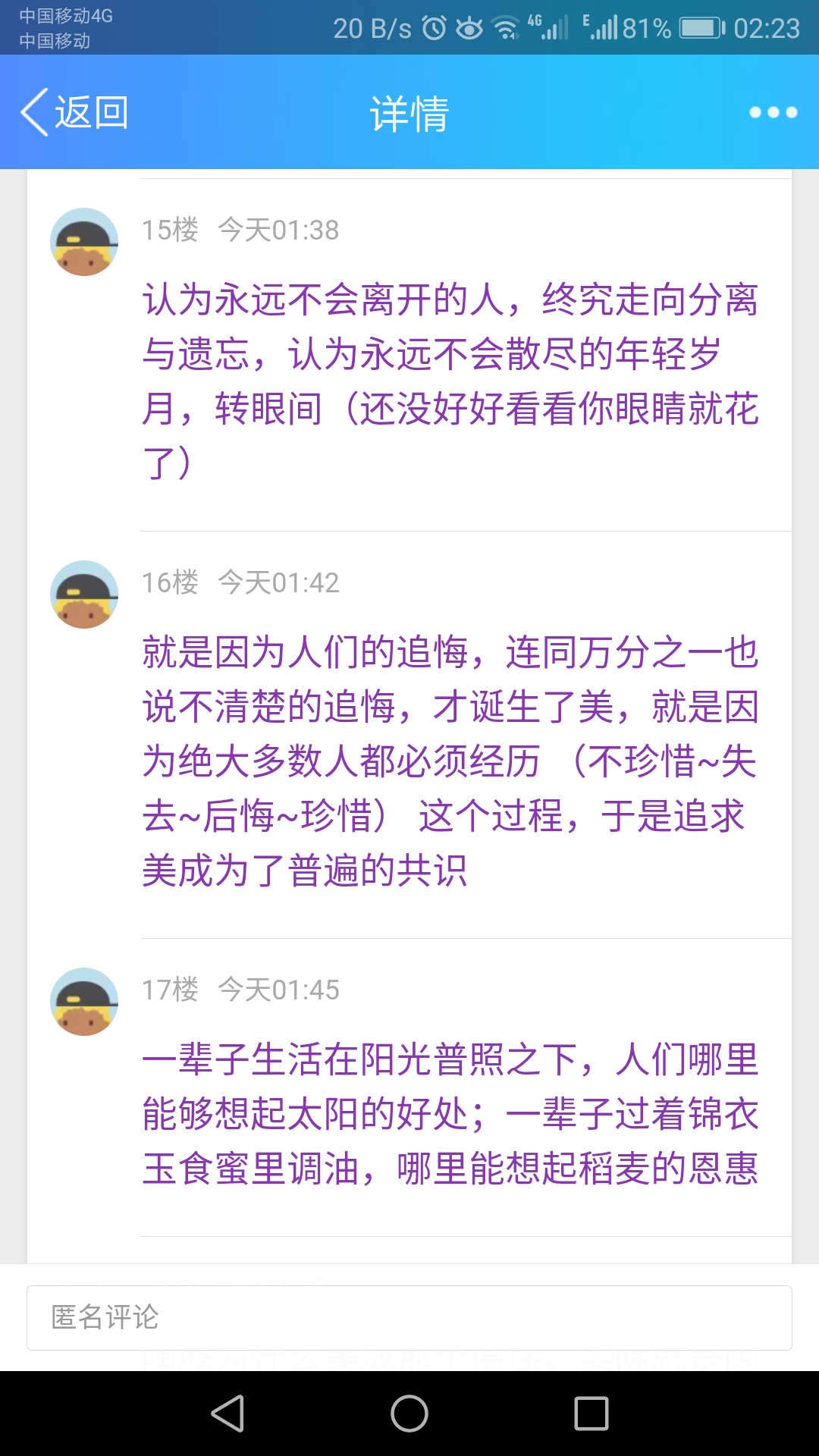Open avatar of the 15楼 commenter

pyautogui.click(x=84, y=242)
